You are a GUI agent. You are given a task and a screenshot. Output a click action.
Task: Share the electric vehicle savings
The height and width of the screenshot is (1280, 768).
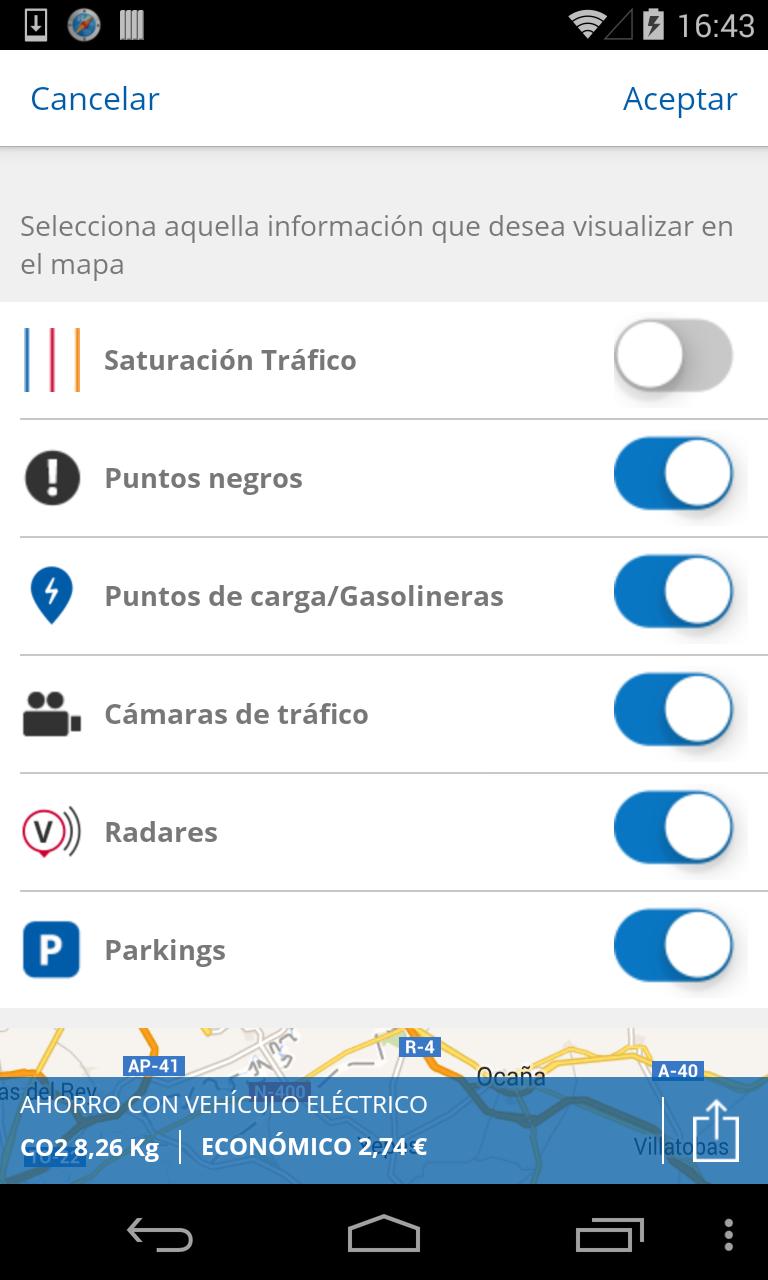coord(715,1130)
